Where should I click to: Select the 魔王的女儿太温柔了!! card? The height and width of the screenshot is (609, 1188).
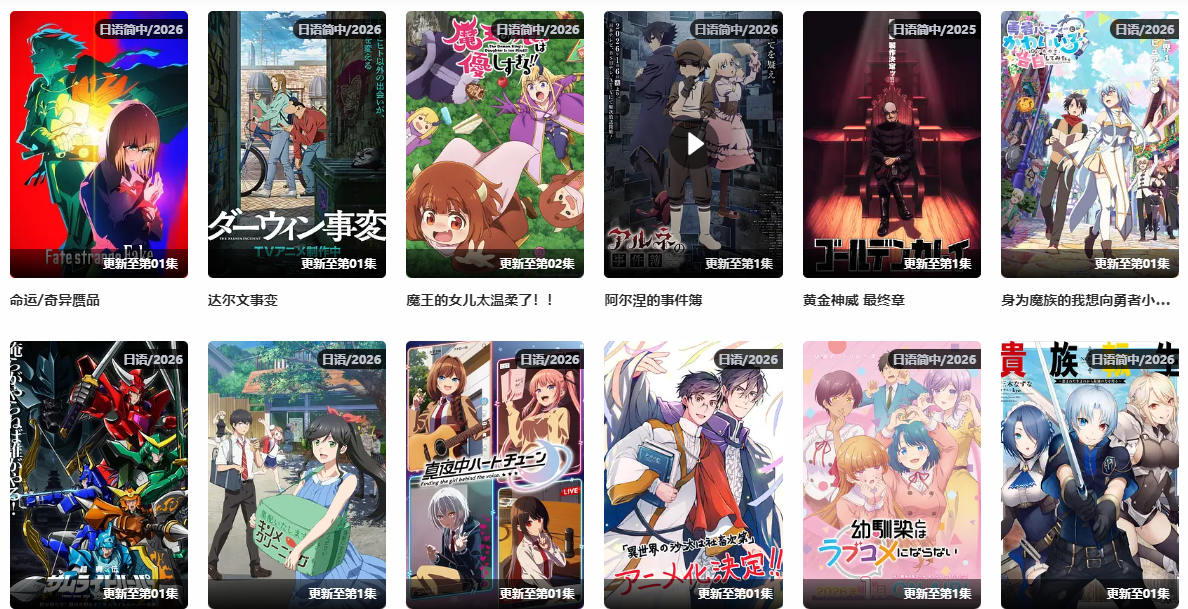click(x=495, y=145)
